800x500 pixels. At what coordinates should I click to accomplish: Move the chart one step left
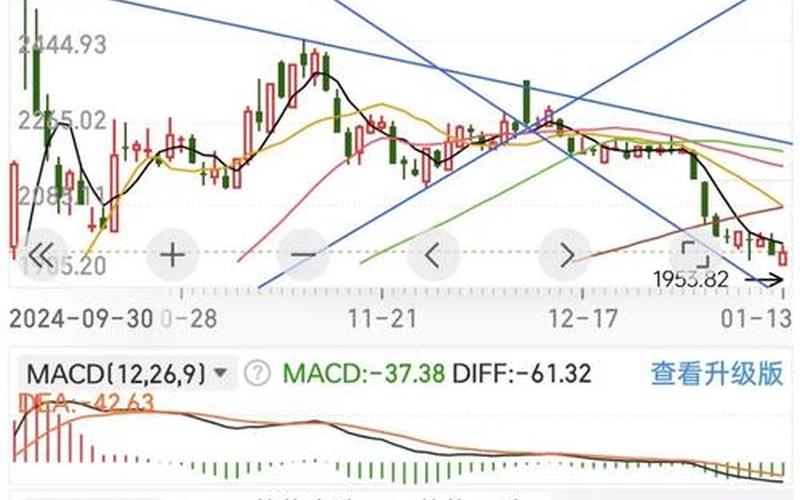pyautogui.click(x=434, y=254)
